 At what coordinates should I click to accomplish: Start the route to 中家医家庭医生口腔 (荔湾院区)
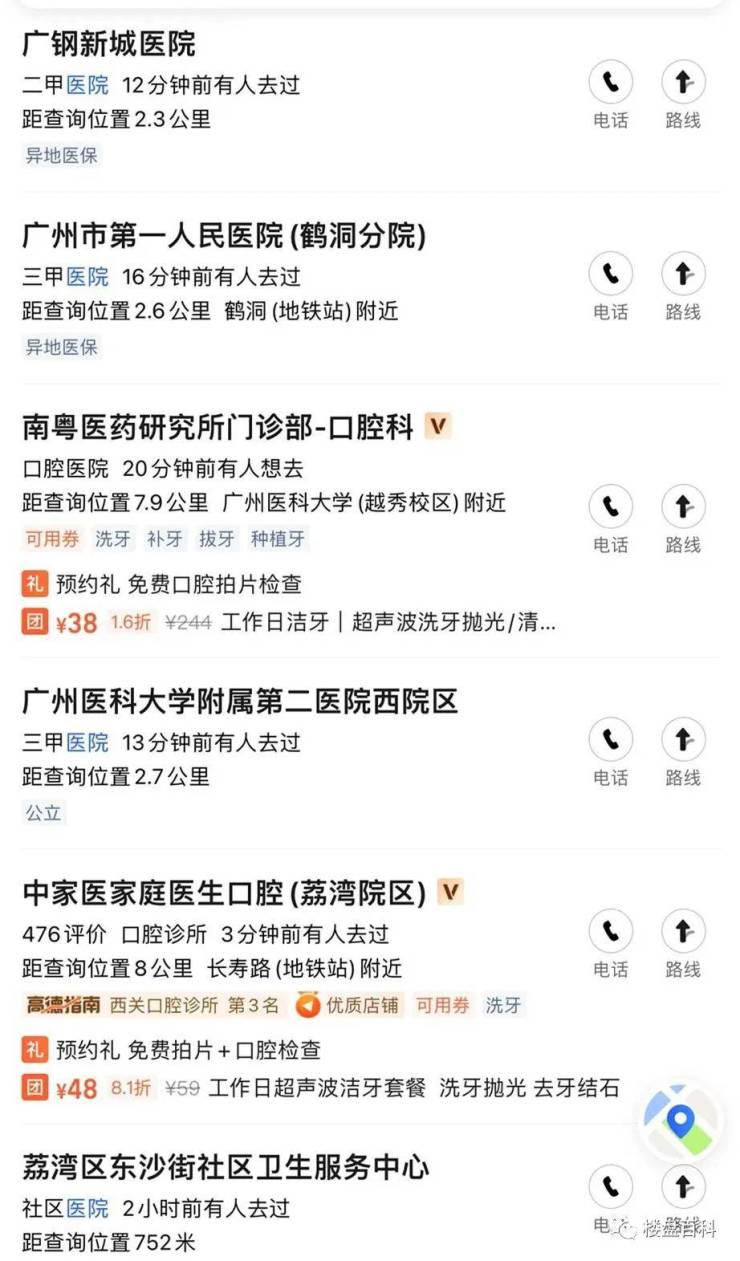[x=683, y=933]
